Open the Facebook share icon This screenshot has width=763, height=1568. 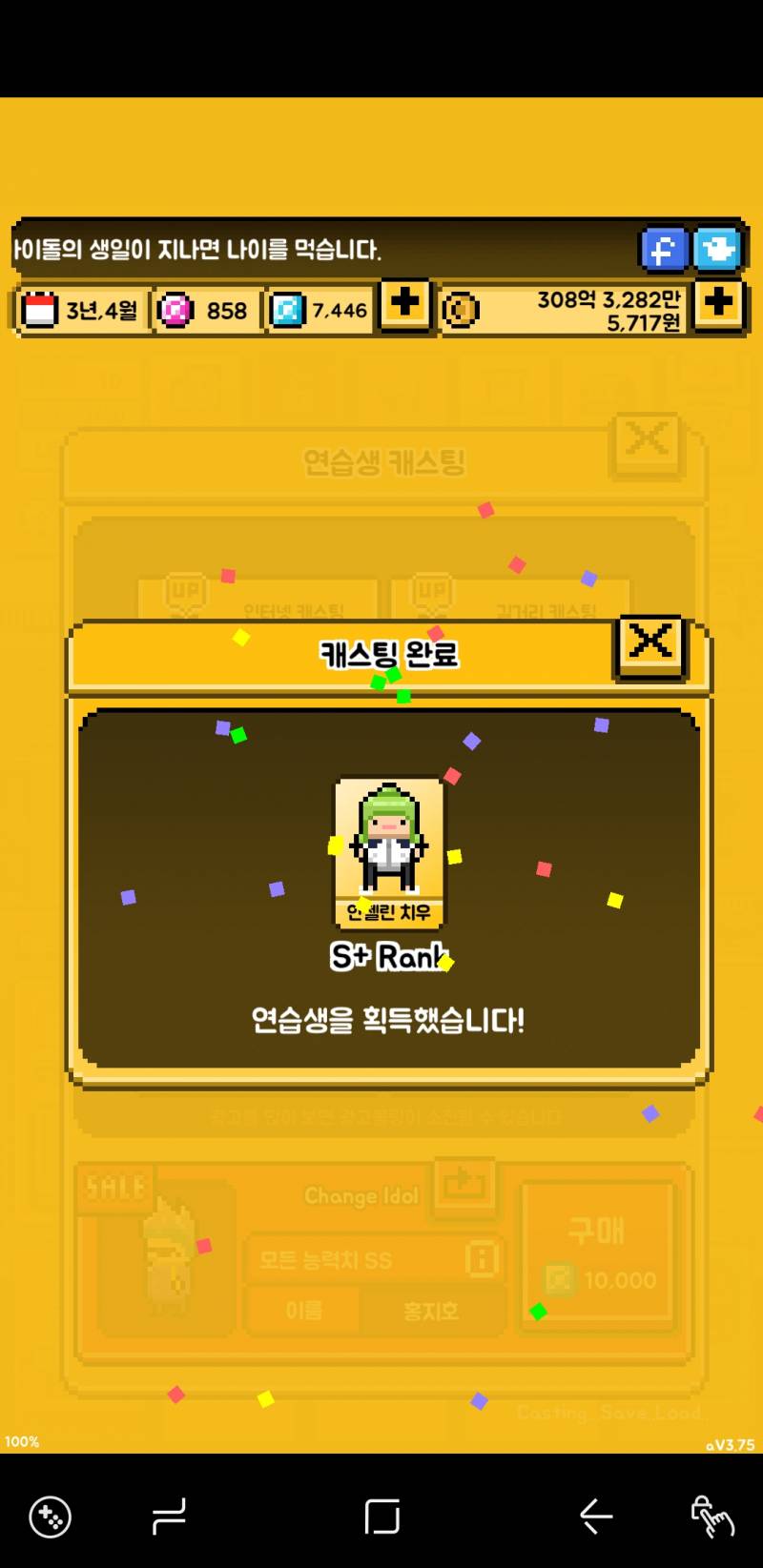(x=663, y=250)
